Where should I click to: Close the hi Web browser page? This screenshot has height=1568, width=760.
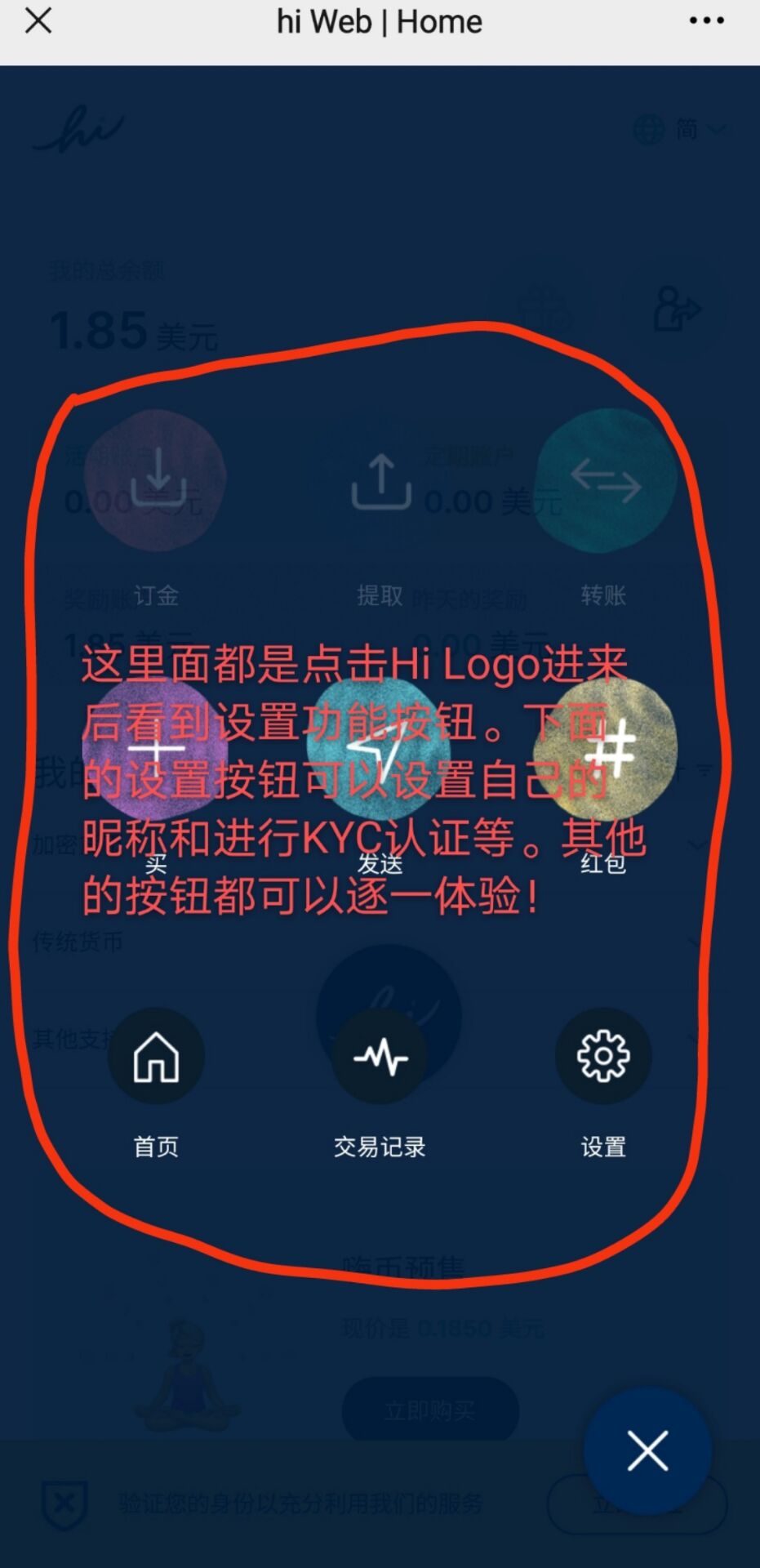pos(38,21)
